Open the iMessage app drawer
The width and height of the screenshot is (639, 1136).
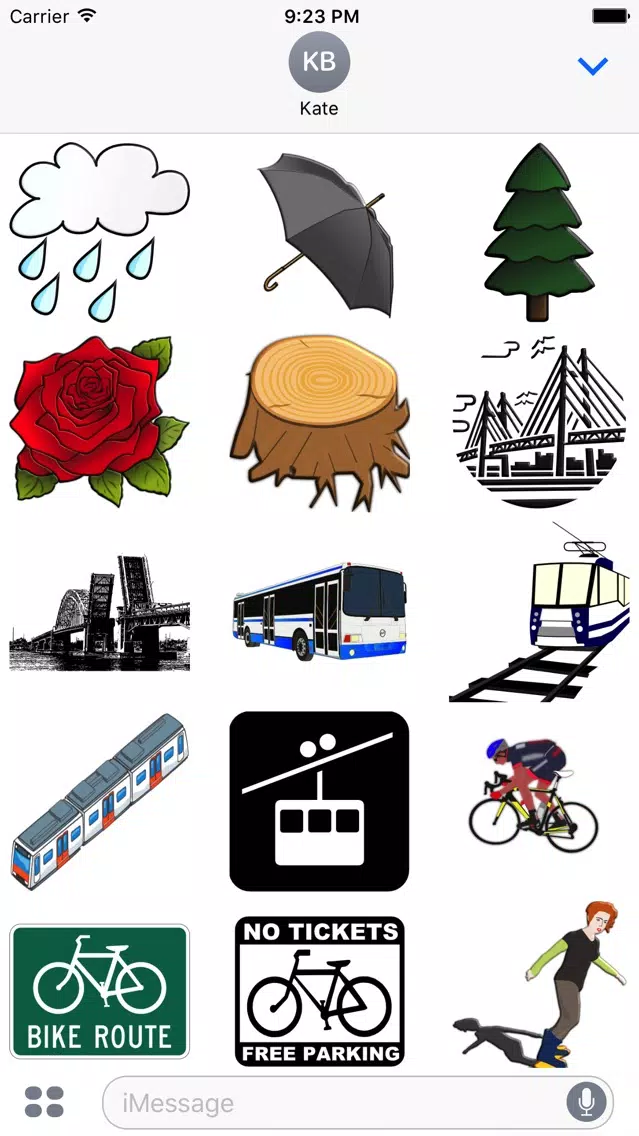click(44, 1103)
